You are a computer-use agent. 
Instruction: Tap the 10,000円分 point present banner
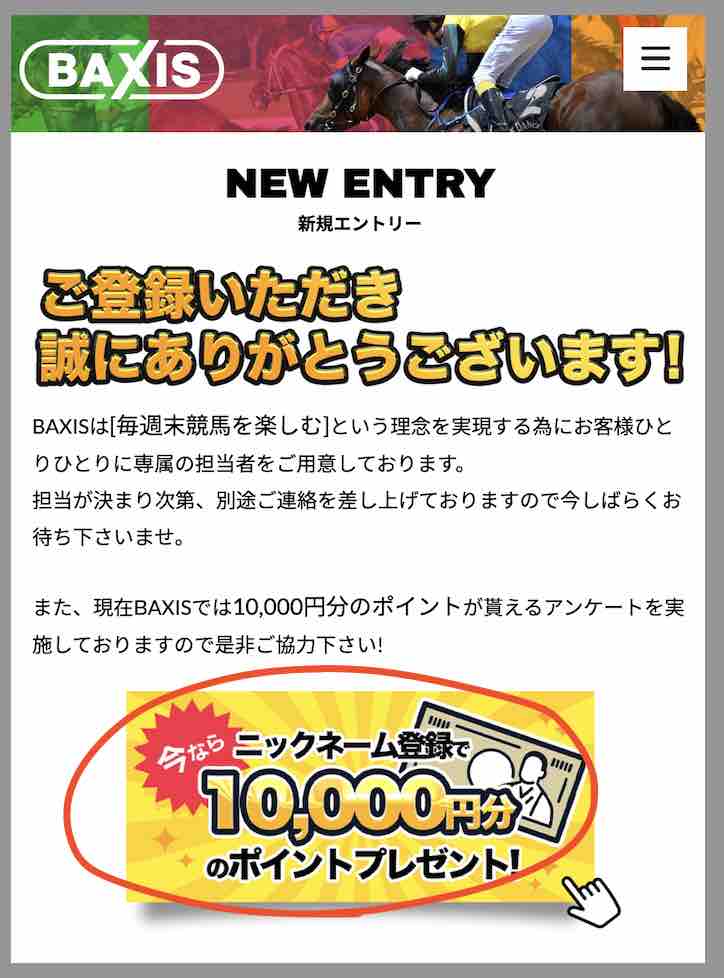[x=360, y=796]
